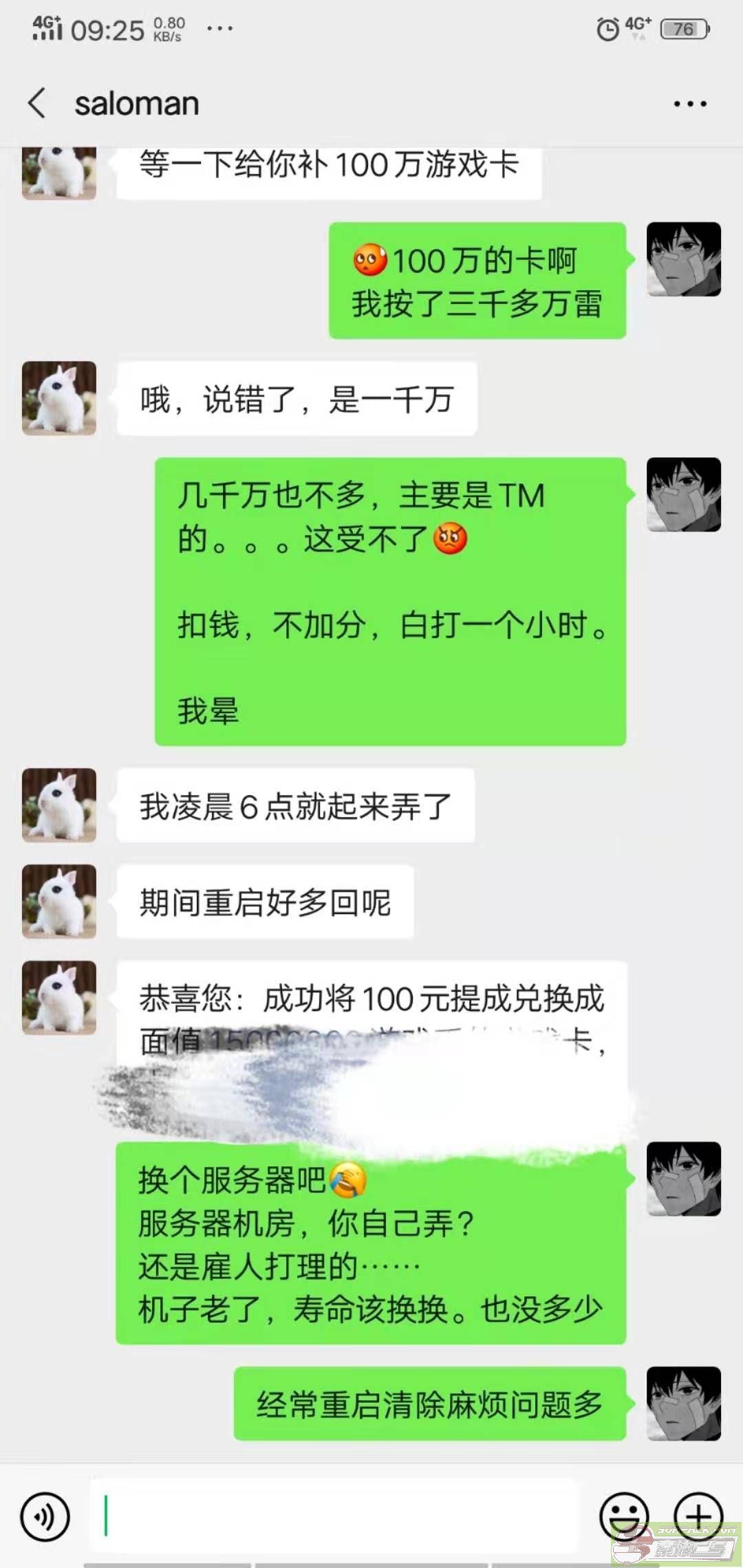This screenshot has height=1568, width=743.
Task: View own avatar beside 经常重启清除麻烦问题多
Action: 684,1404
